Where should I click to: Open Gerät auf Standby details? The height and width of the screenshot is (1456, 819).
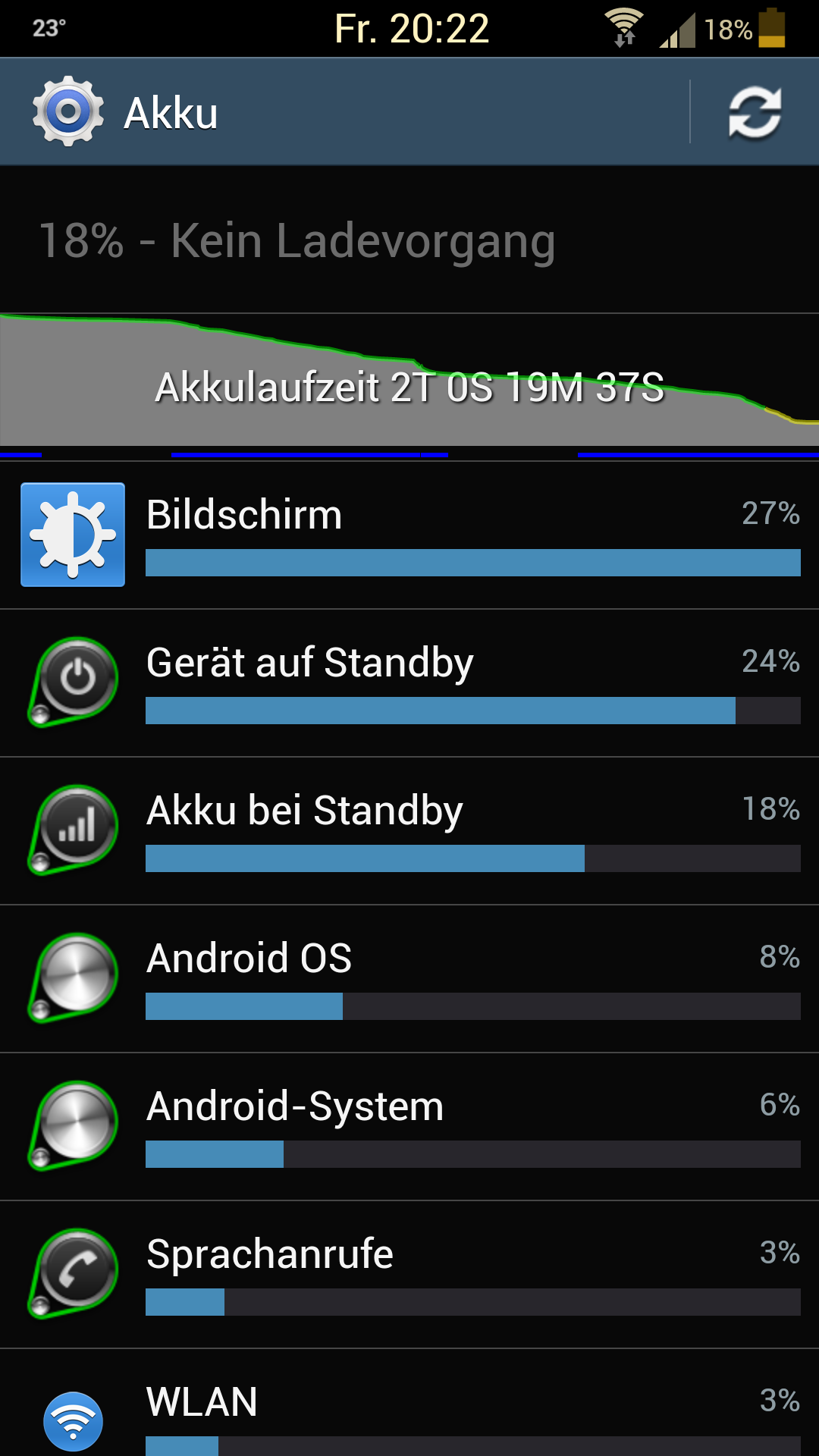(x=409, y=683)
